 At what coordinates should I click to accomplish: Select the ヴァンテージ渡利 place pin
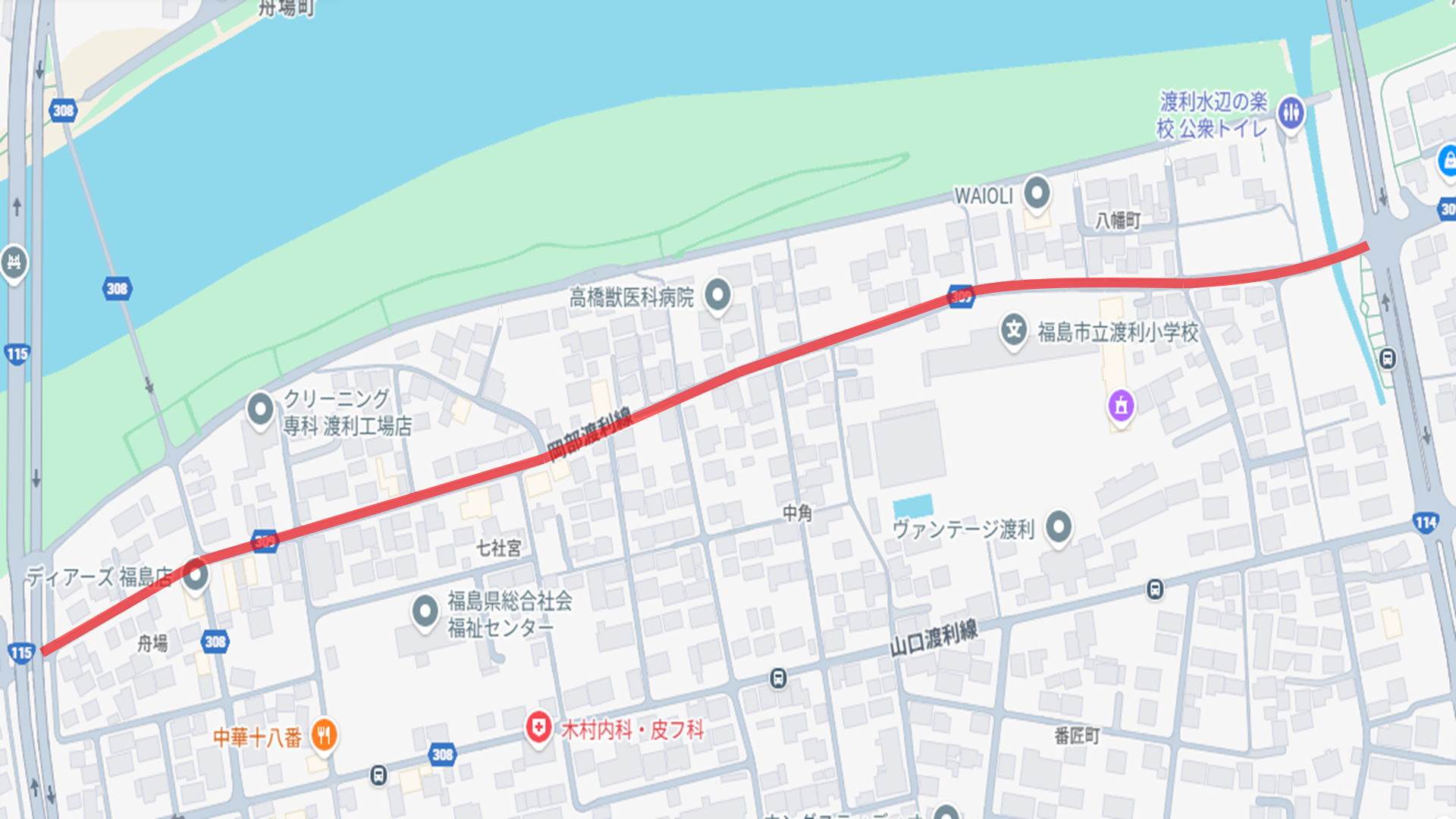tap(1059, 526)
